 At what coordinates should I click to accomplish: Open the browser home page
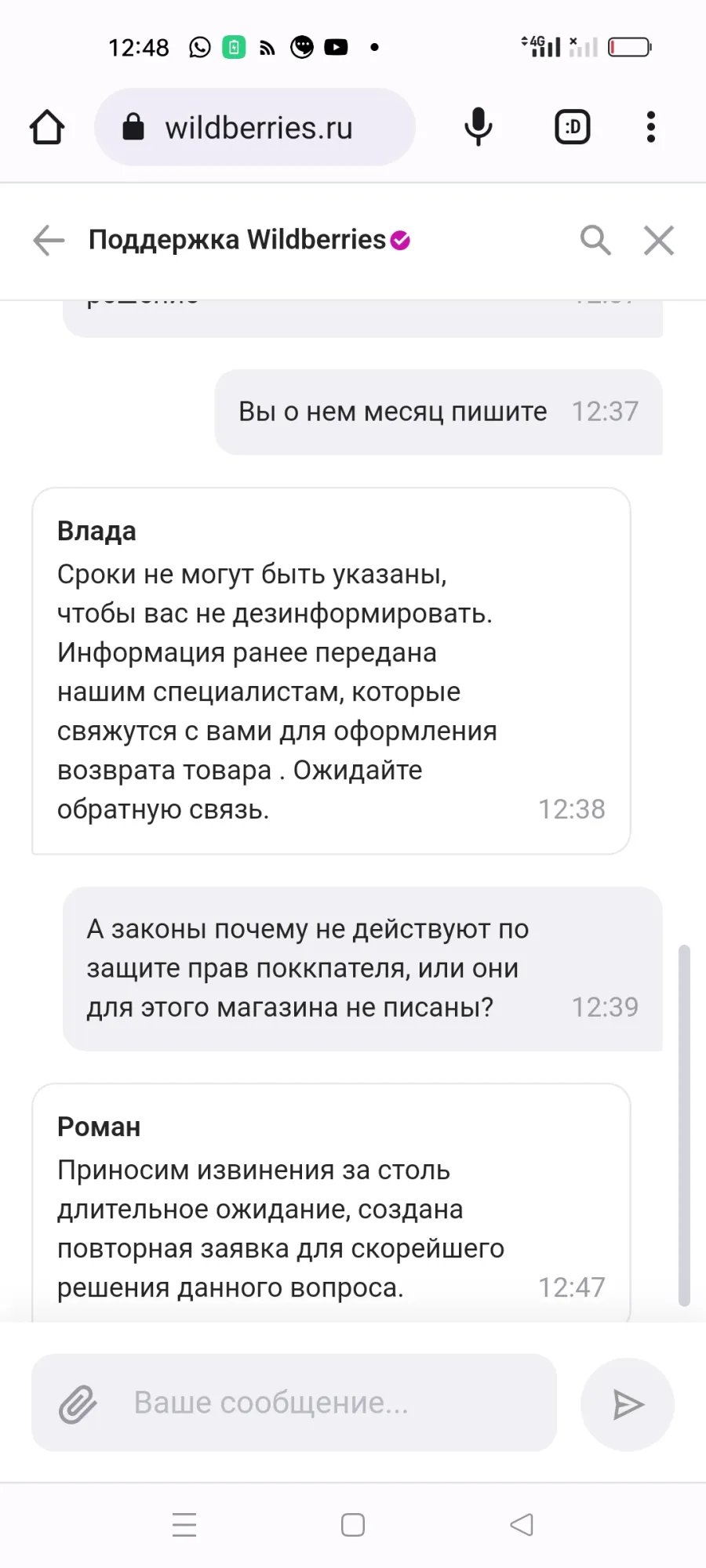pos(47,127)
